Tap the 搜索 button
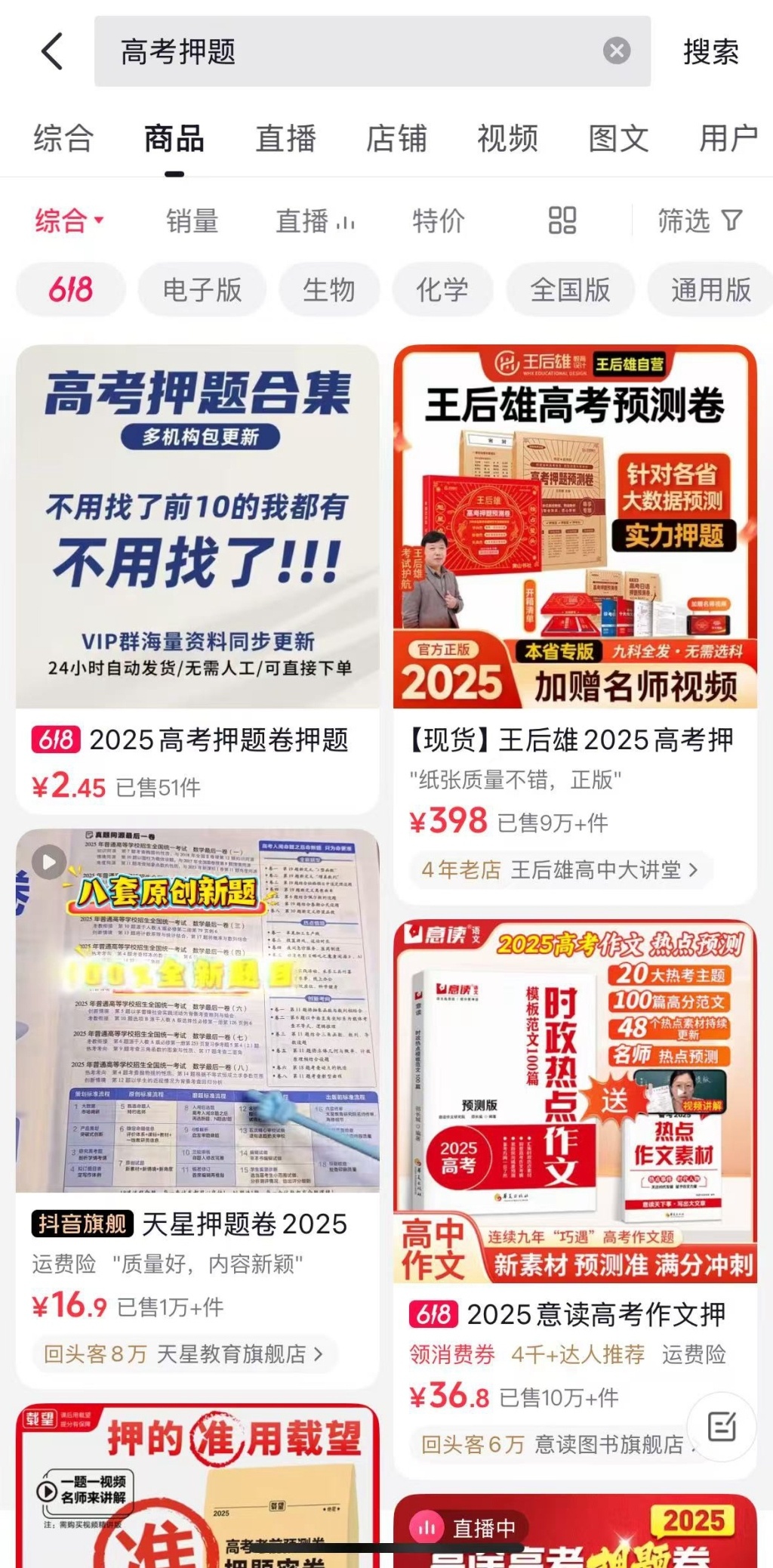The width and height of the screenshot is (773, 1568). (x=710, y=51)
